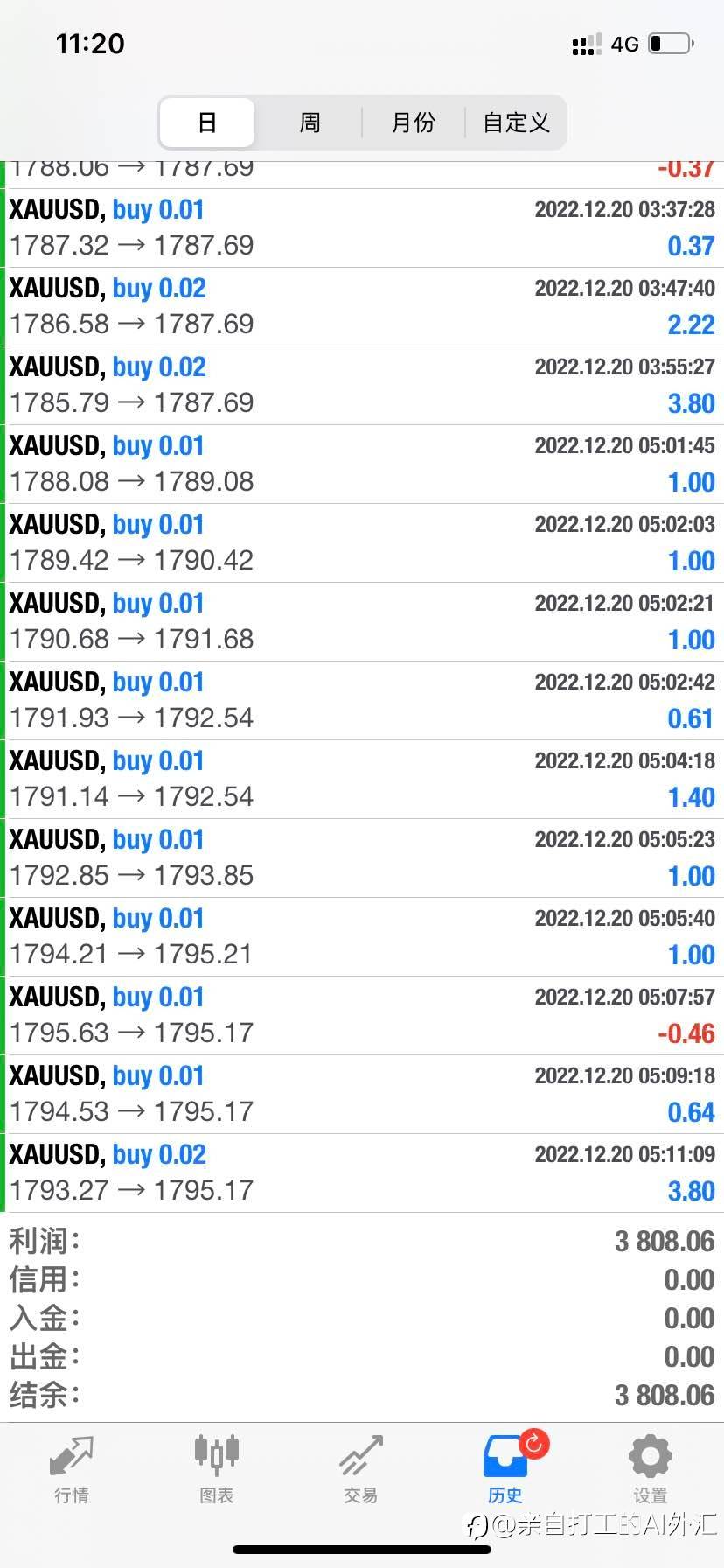Open the 交易 trade tab
This screenshot has height=1568, width=724.
coord(361,1470)
